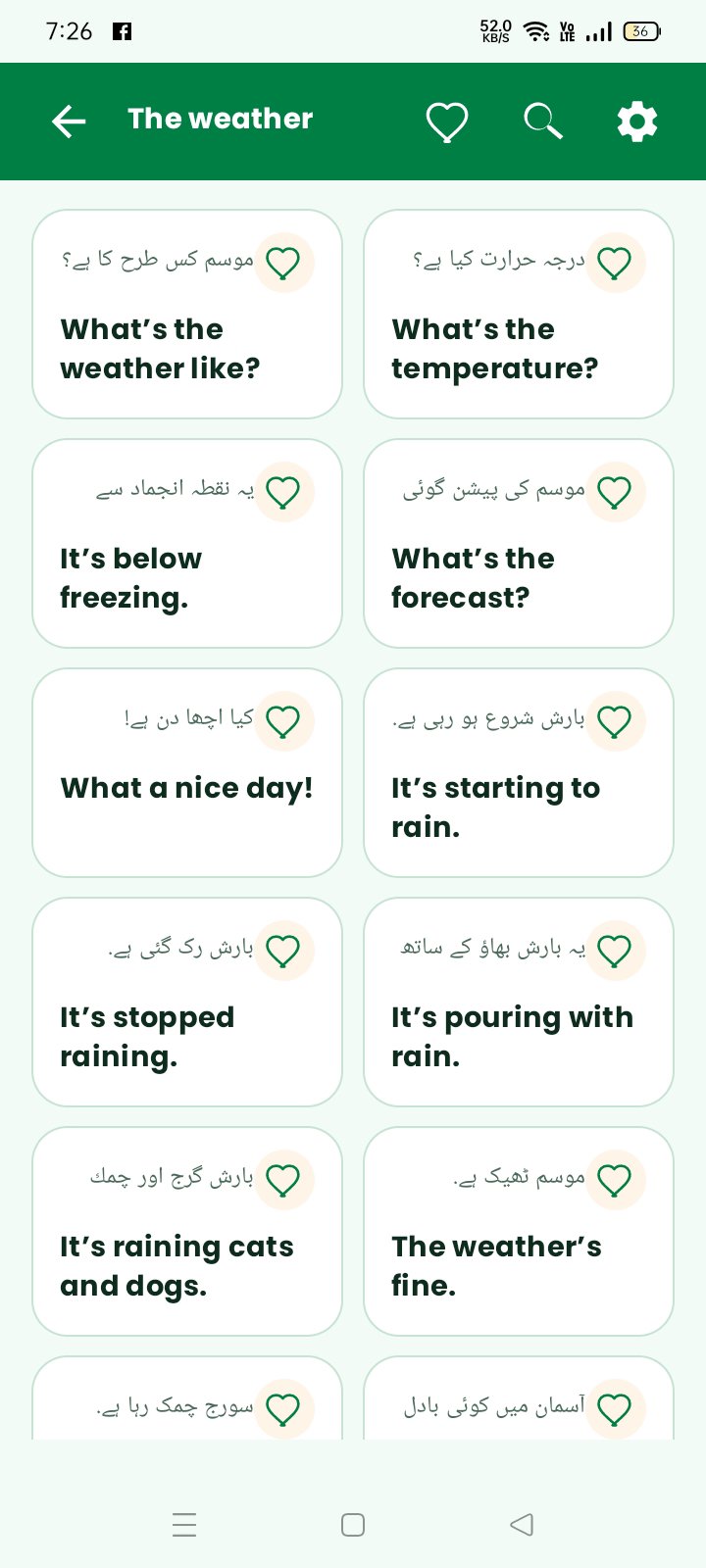Like the "What a nice day!" phrase
This screenshot has height=1568, width=706.
pyautogui.click(x=283, y=721)
